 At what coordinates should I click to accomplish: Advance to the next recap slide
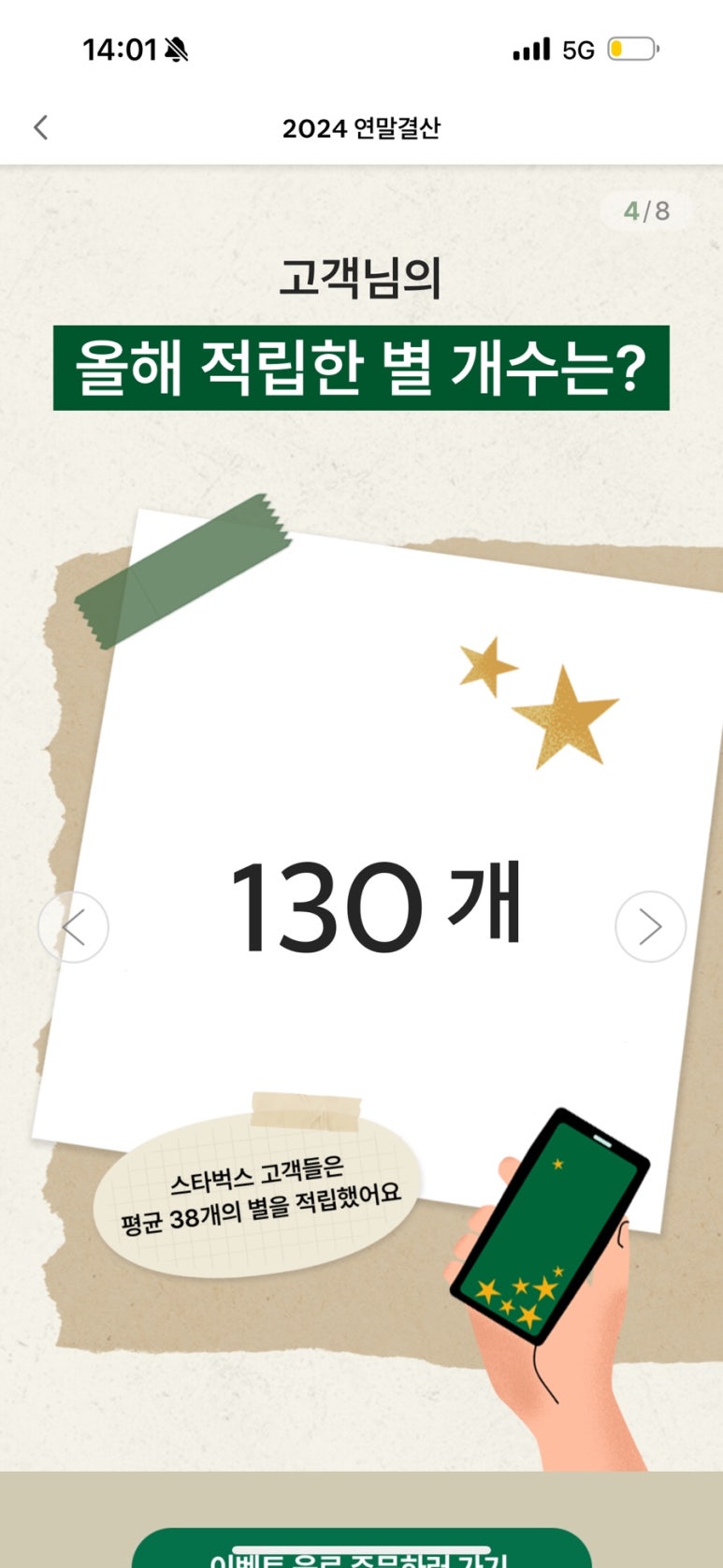650,926
